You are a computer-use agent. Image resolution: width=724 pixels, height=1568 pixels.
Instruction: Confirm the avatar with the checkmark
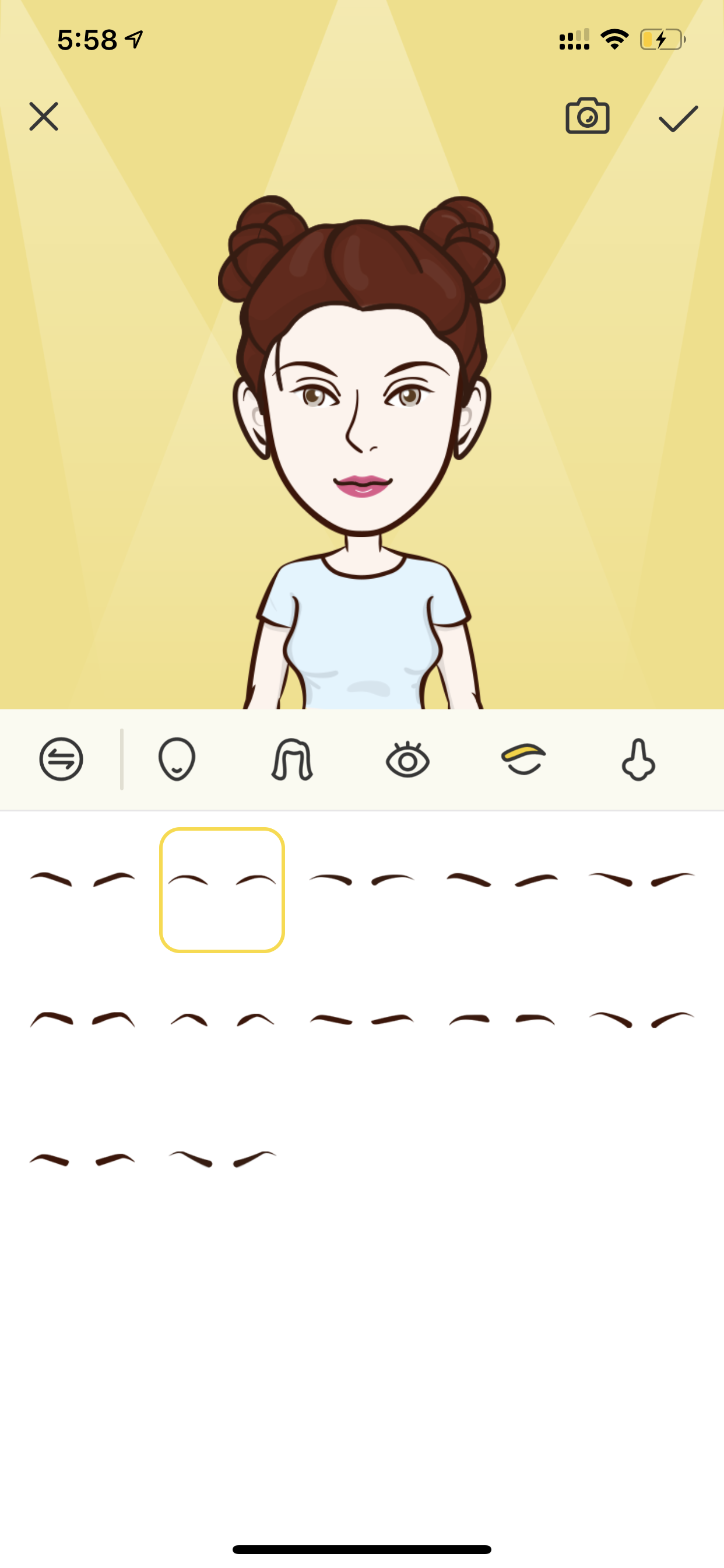(x=678, y=118)
